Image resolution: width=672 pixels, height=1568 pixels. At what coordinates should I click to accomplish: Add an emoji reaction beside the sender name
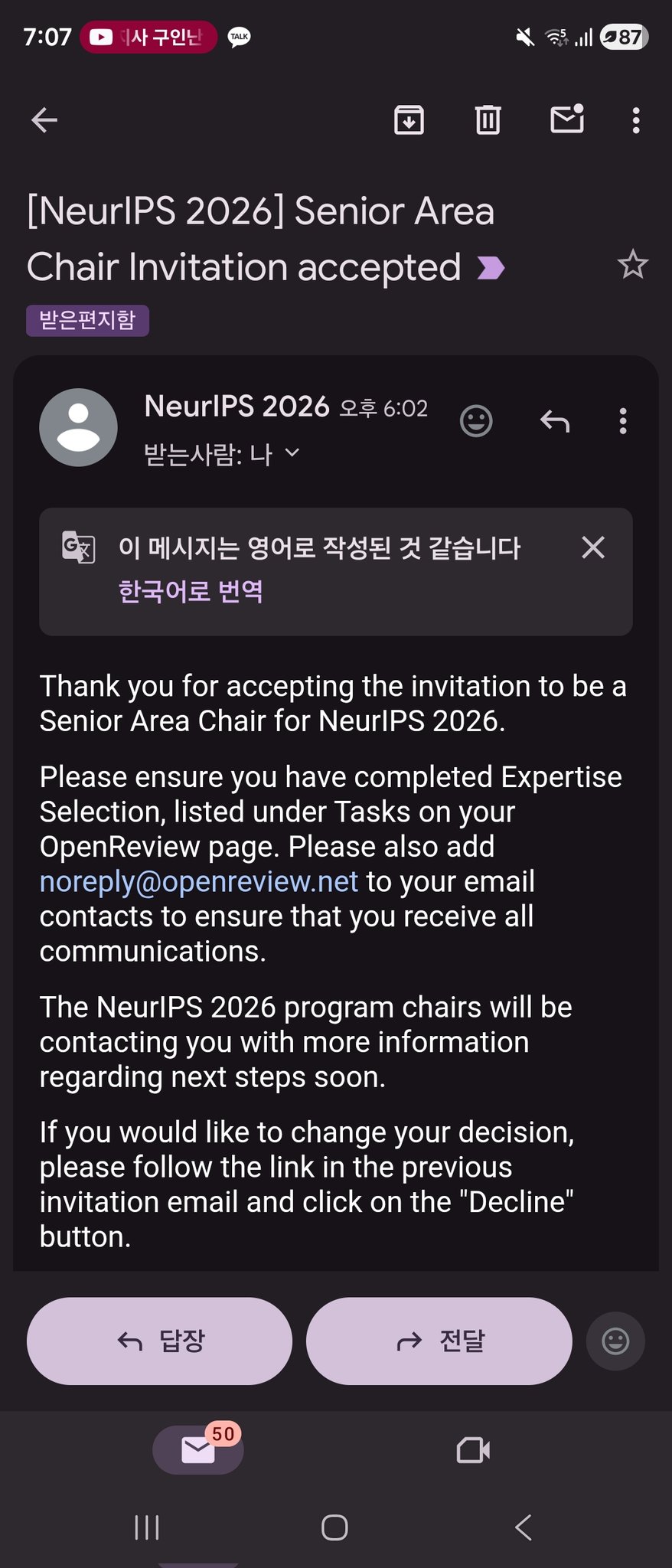click(x=476, y=420)
